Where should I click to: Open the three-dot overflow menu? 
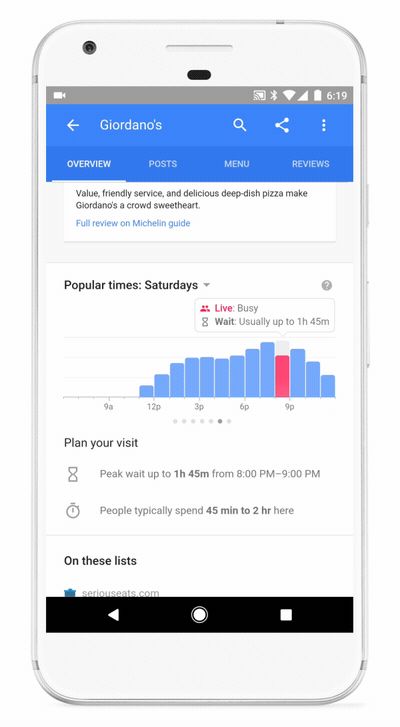tap(324, 125)
